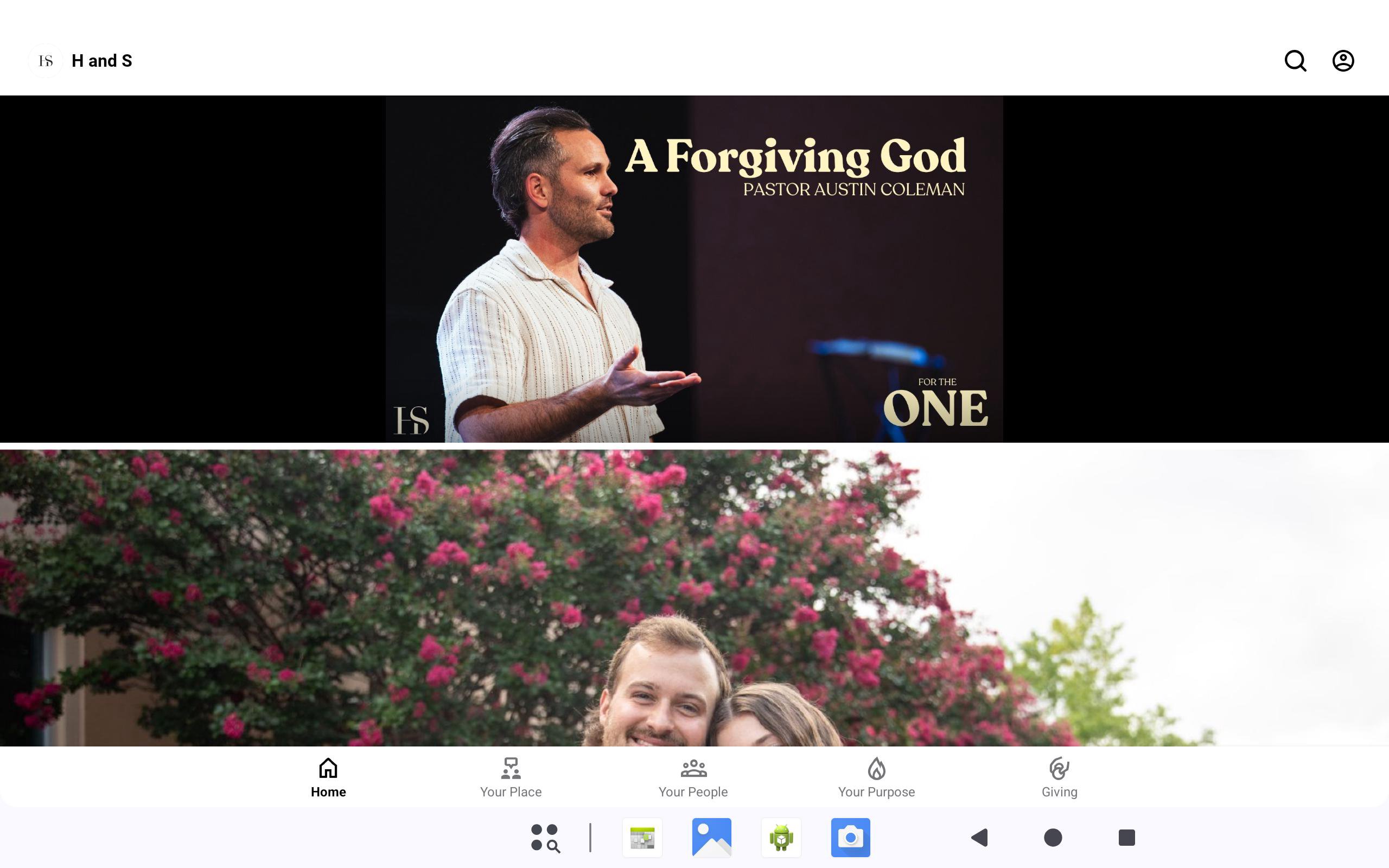The image size is (1389, 868).
Task: Open the A Forgiving God sermon banner
Action: pos(694,269)
